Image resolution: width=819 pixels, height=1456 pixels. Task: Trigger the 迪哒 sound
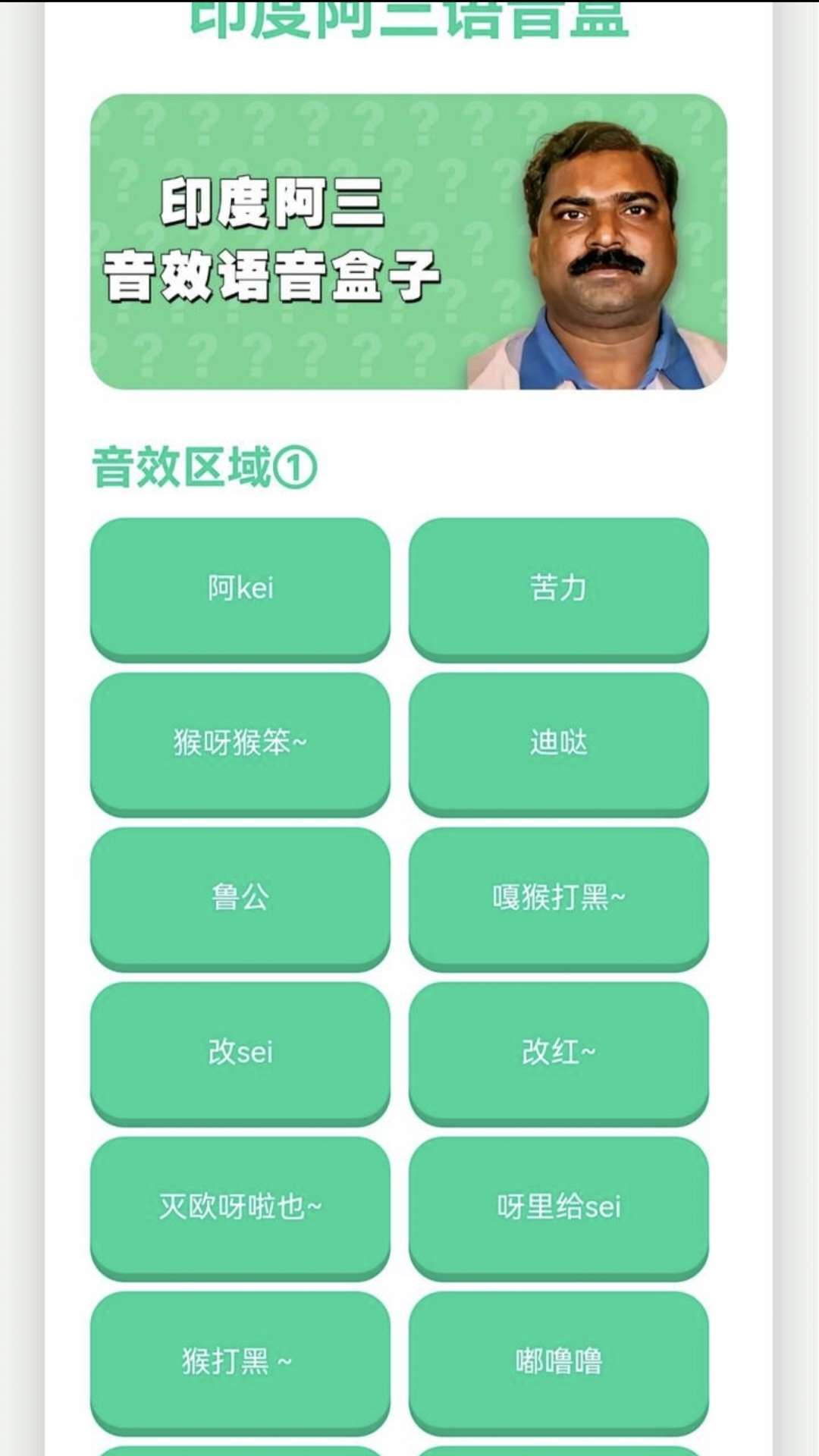click(558, 742)
